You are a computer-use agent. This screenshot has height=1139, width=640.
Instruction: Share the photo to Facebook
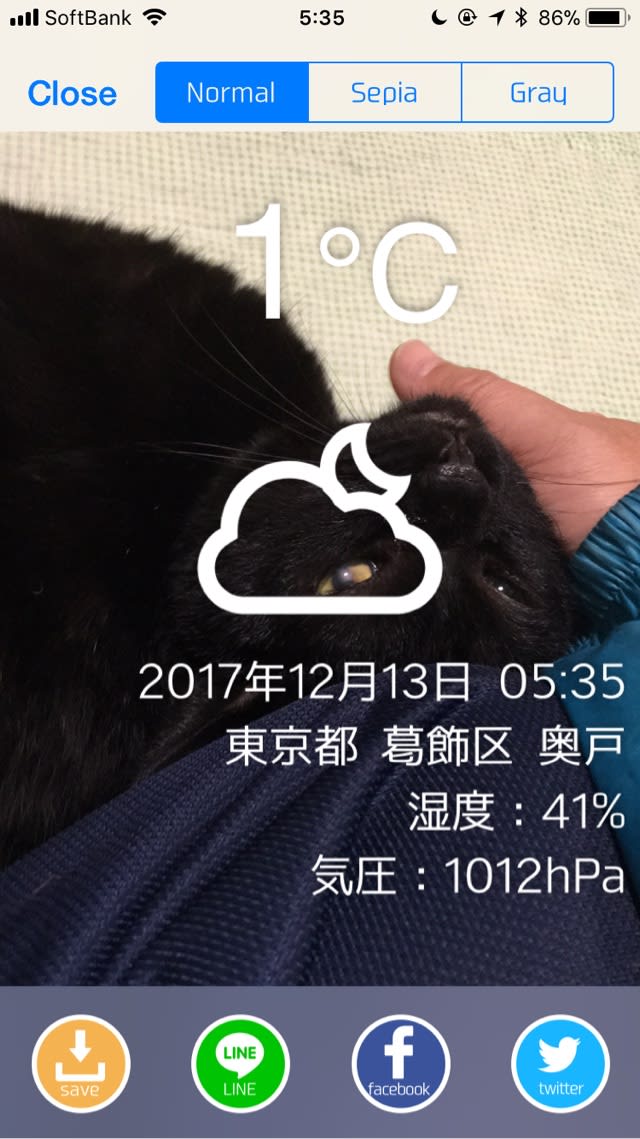pyautogui.click(x=400, y=1063)
